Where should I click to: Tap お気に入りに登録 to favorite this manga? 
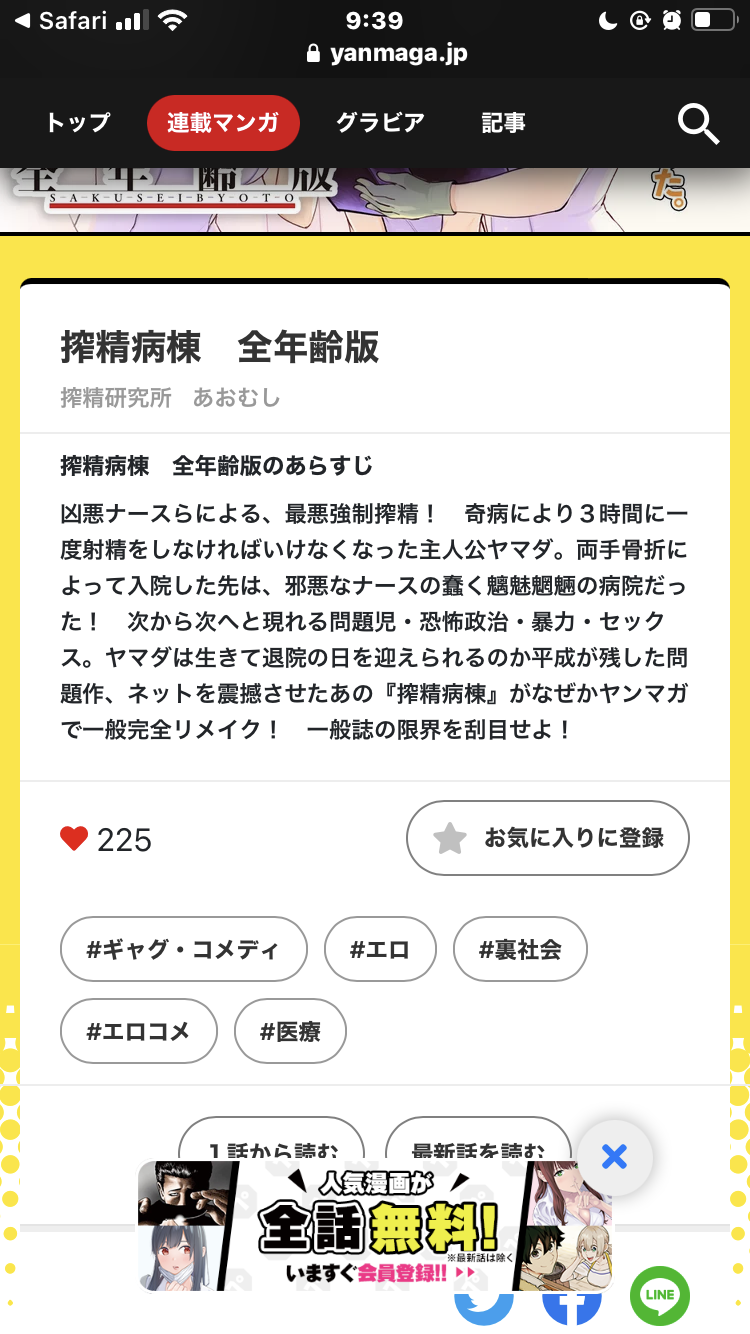[x=547, y=838]
